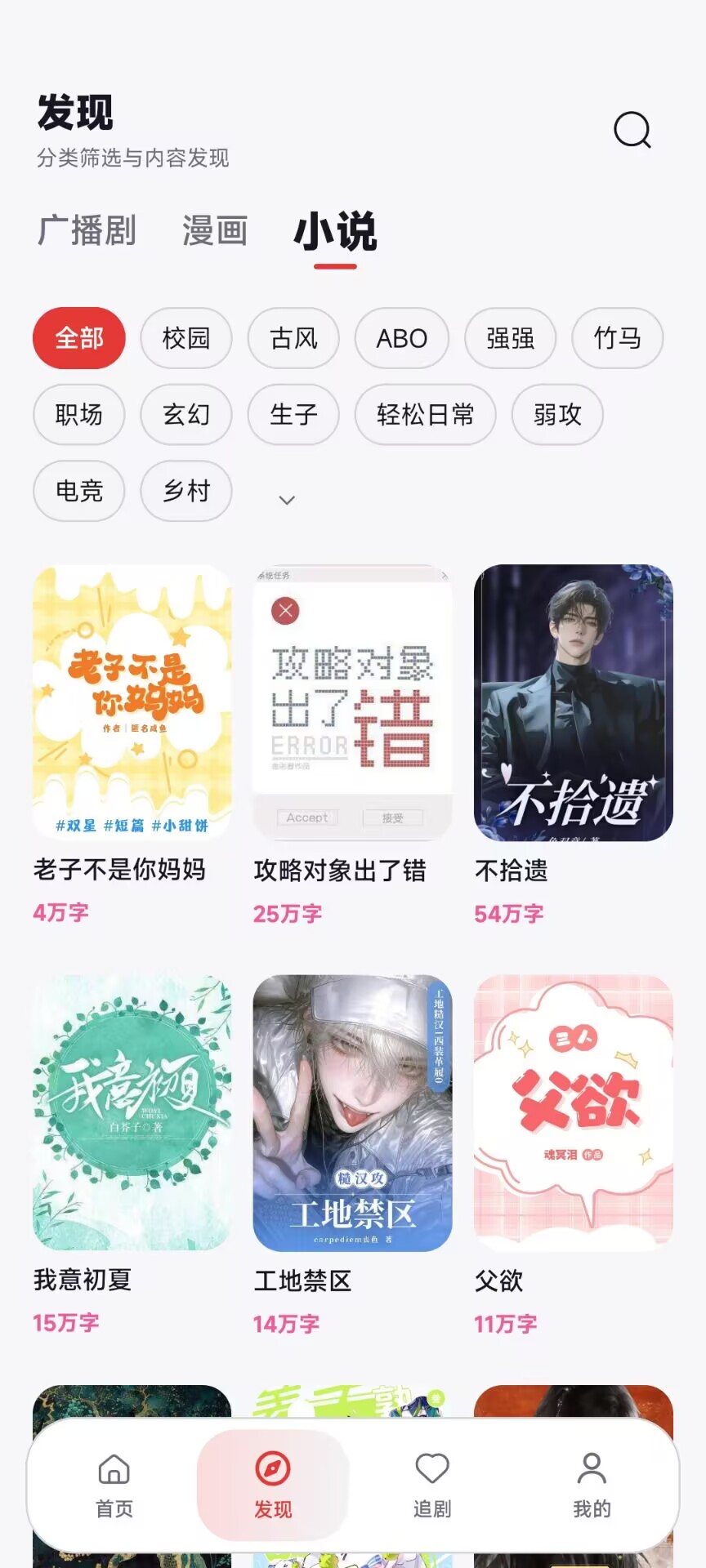This screenshot has width=706, height=1568.
Task: Filter novels by ABO
Action: [x=402, y=338]
